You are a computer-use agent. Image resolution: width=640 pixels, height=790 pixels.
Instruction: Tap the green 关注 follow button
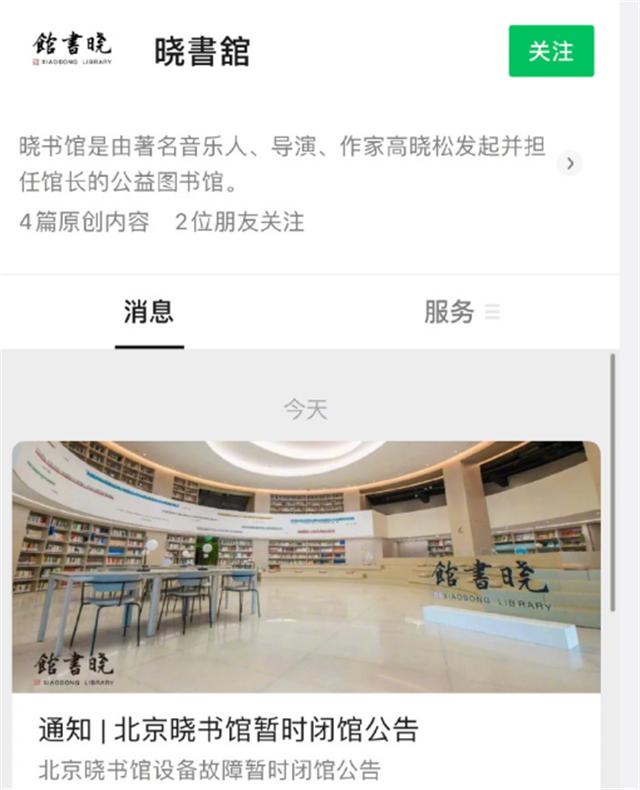[551, 51]
